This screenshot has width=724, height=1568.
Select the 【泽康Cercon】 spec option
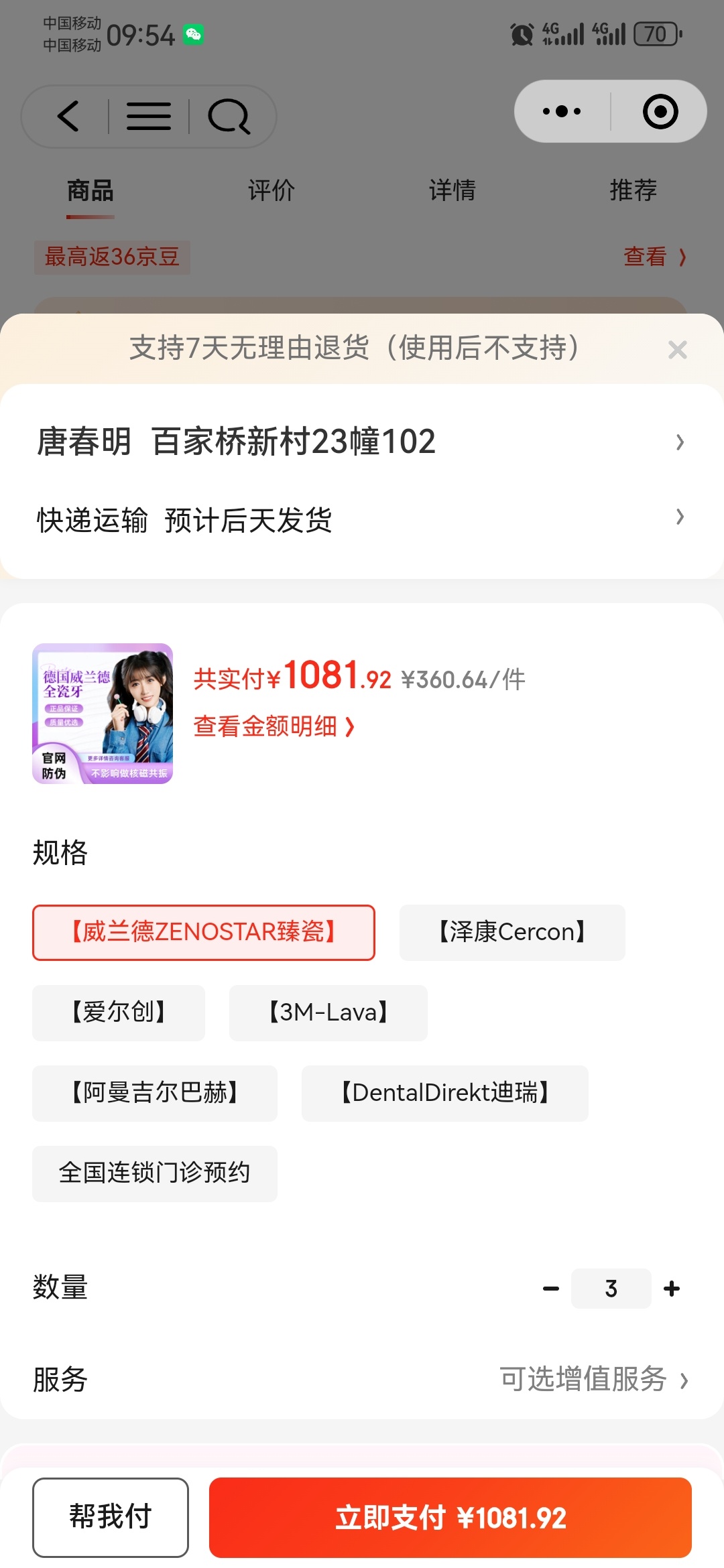[512, 932]
